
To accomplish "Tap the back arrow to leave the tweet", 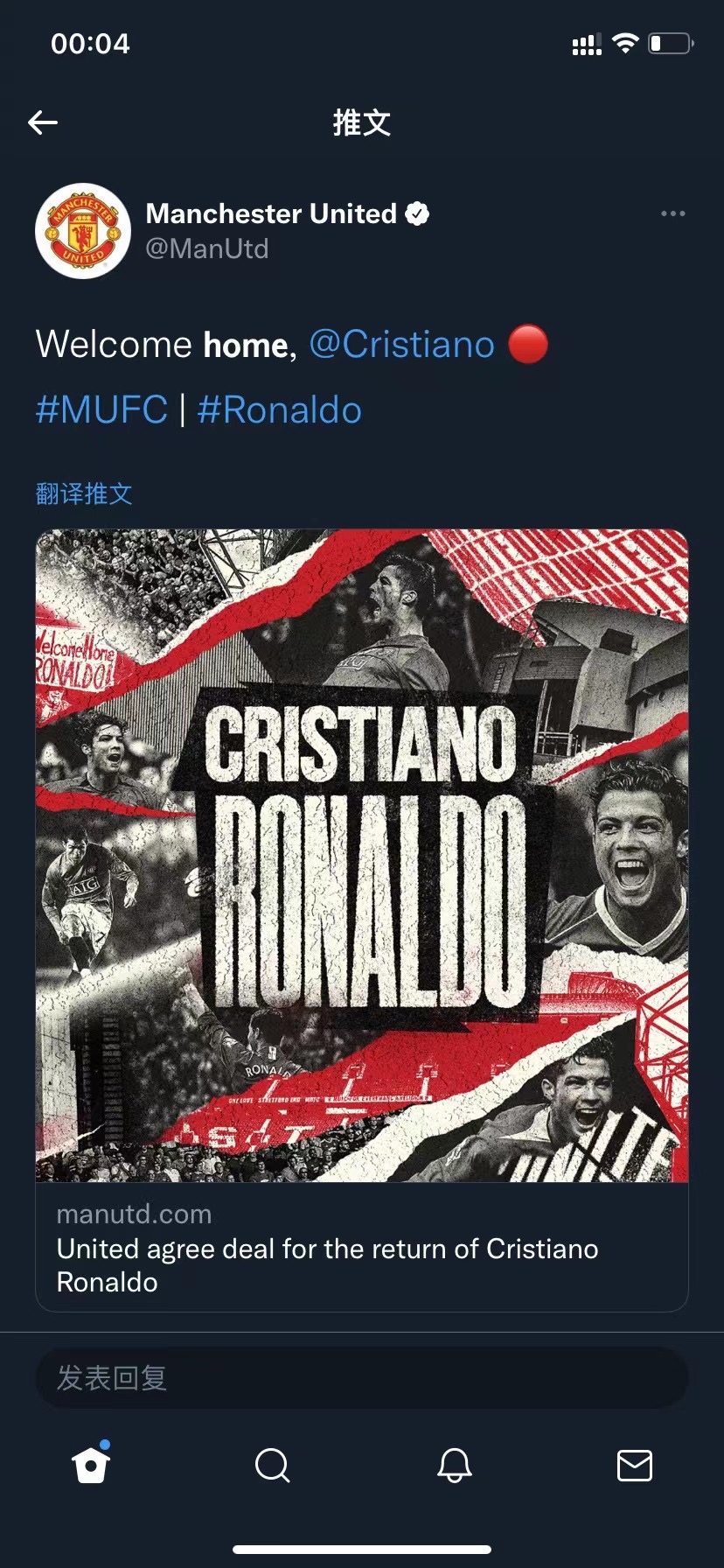I will pyautogui.click(x=43, y=122).
